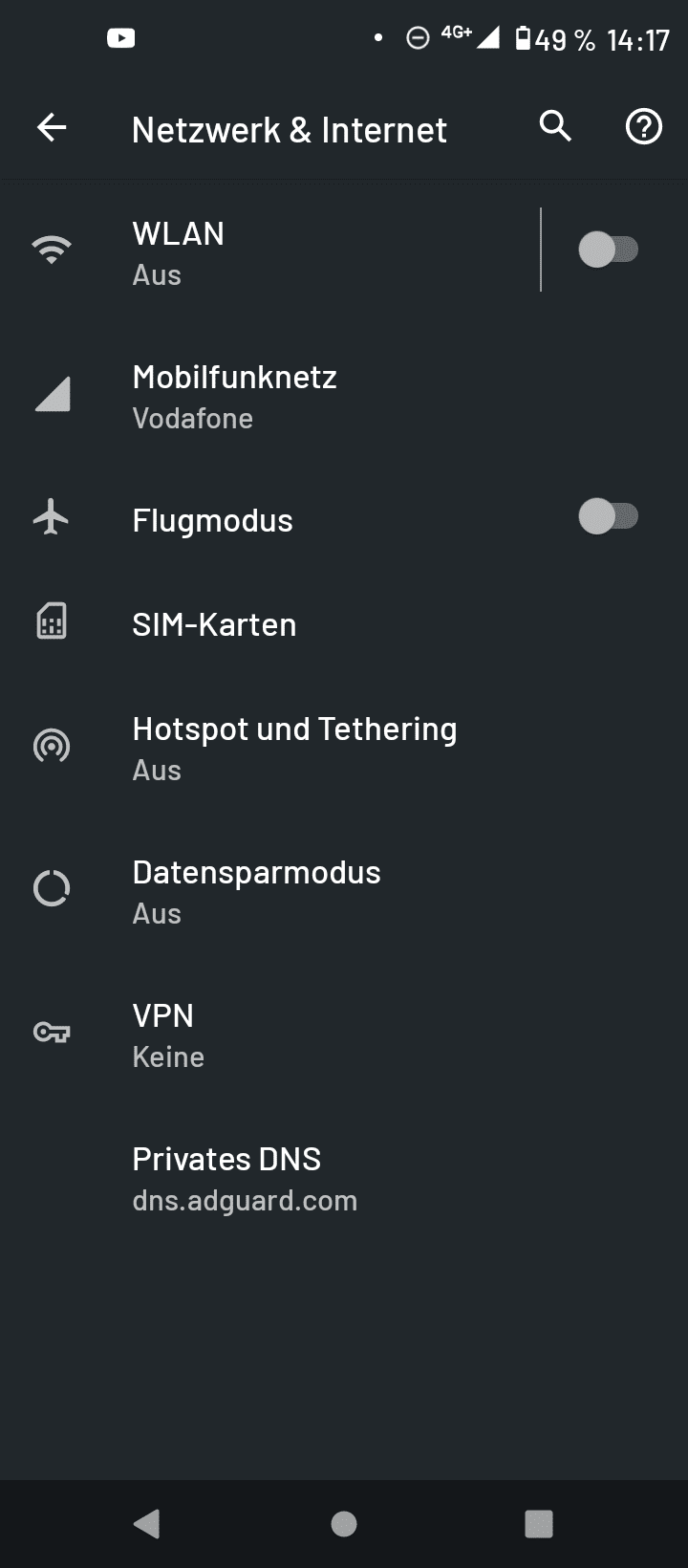The height and width of the screenshot is (1568, 688).
Task: Open Hotspot und Tethering
Action: [x=344, y=748]
